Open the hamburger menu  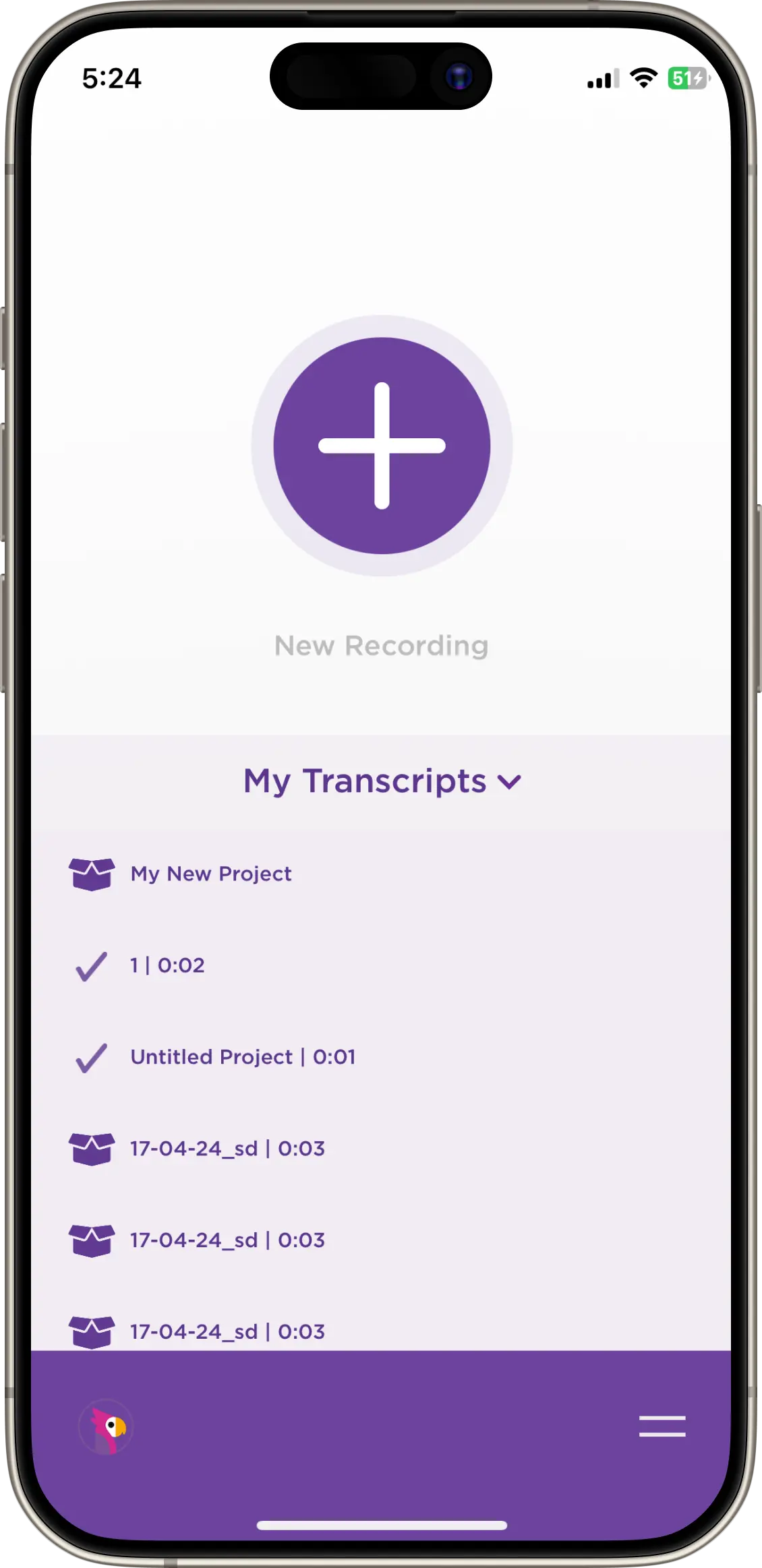(x=662, y=1426)
